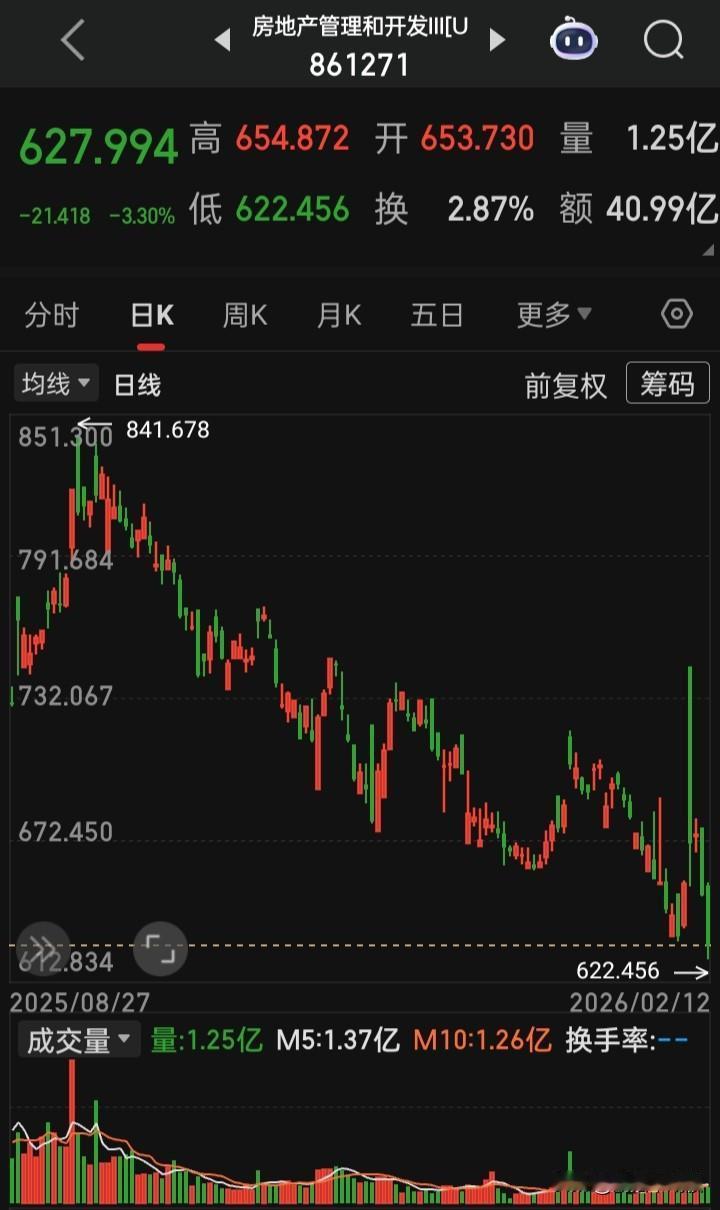Open the 均线 moving average dropdown
This screenshot has height=1210, width=720.
(54, 383)
